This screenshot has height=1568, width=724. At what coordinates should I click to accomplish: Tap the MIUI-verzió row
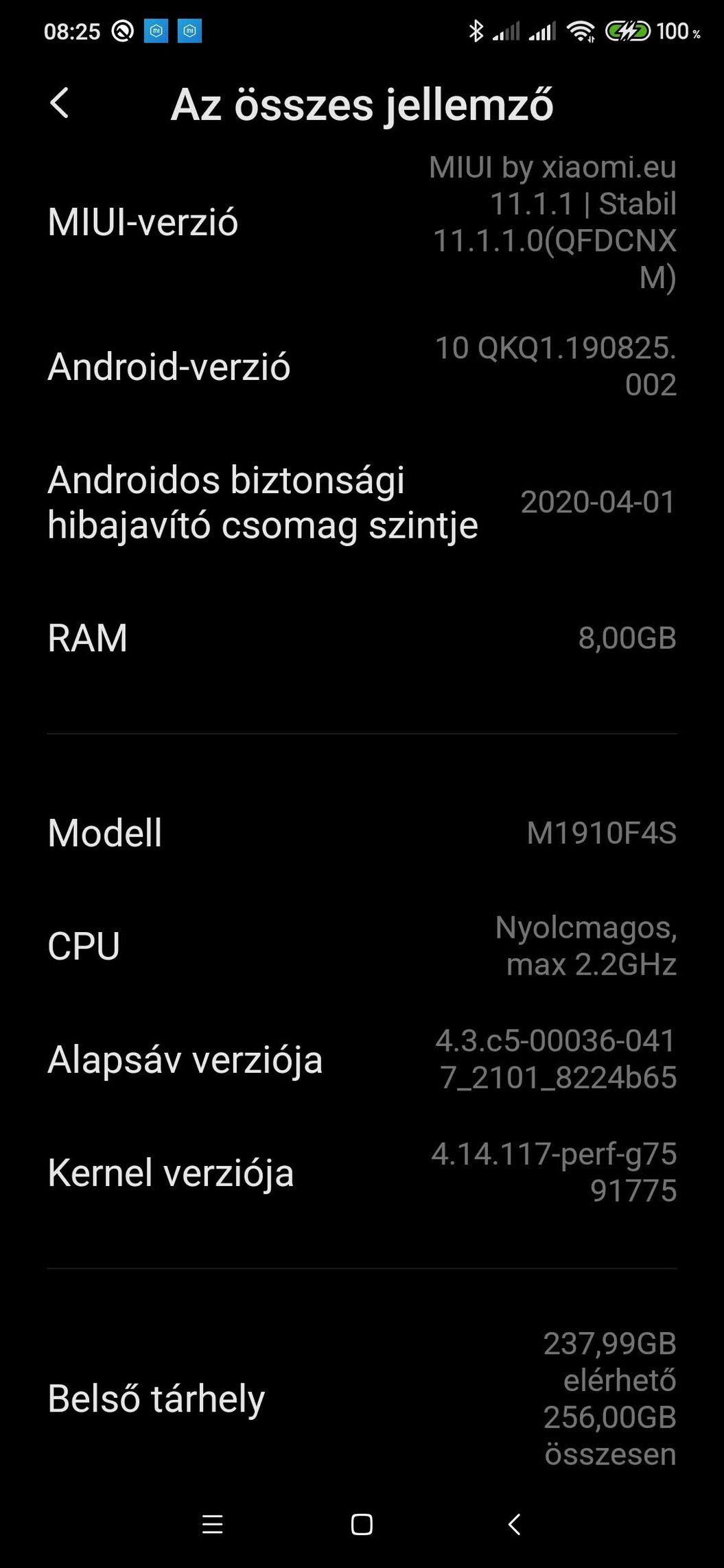[362, 222]
